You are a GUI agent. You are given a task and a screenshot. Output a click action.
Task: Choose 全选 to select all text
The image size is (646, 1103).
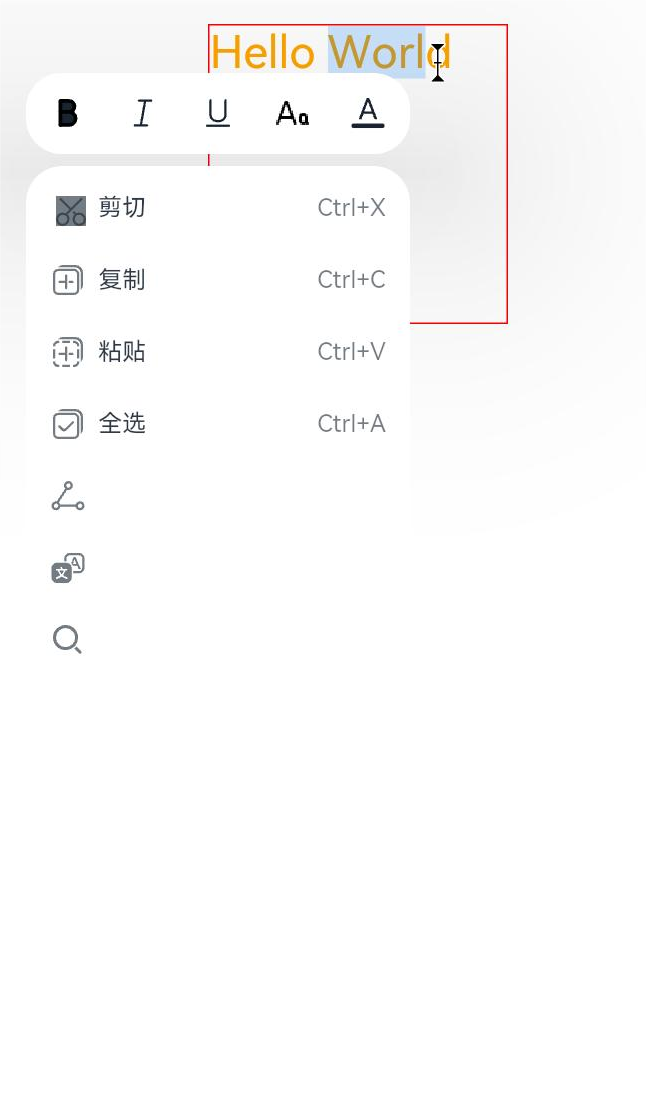(x=218, y=423)
